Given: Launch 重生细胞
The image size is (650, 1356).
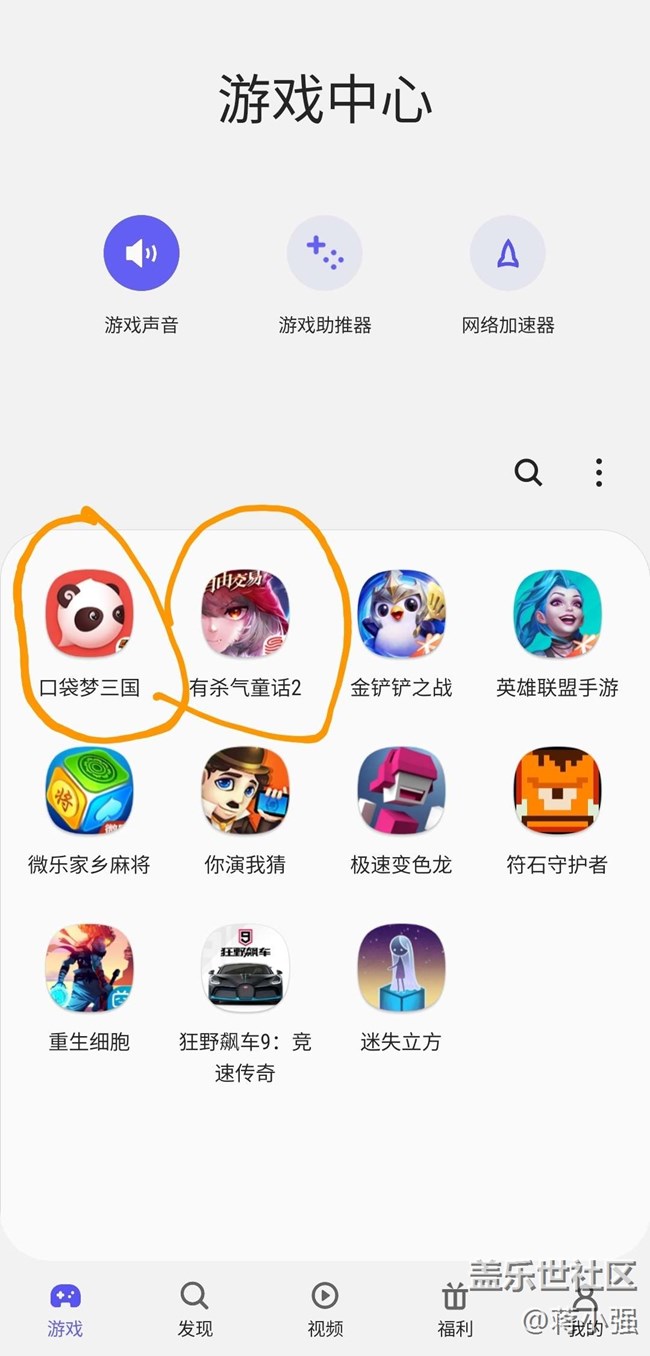Looking at the screenshot, I should 89,968.
